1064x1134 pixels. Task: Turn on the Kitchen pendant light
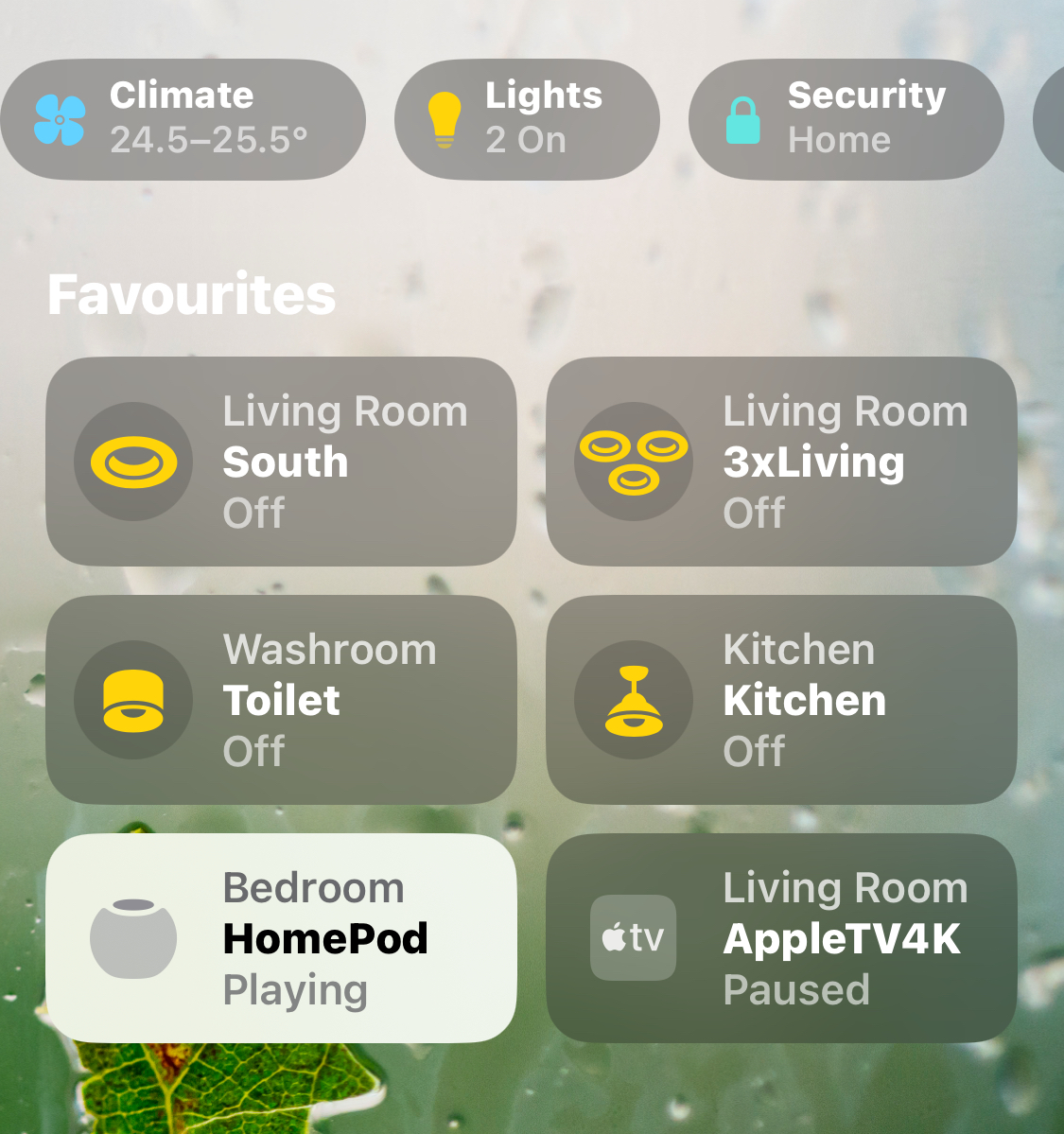point(633,701)
